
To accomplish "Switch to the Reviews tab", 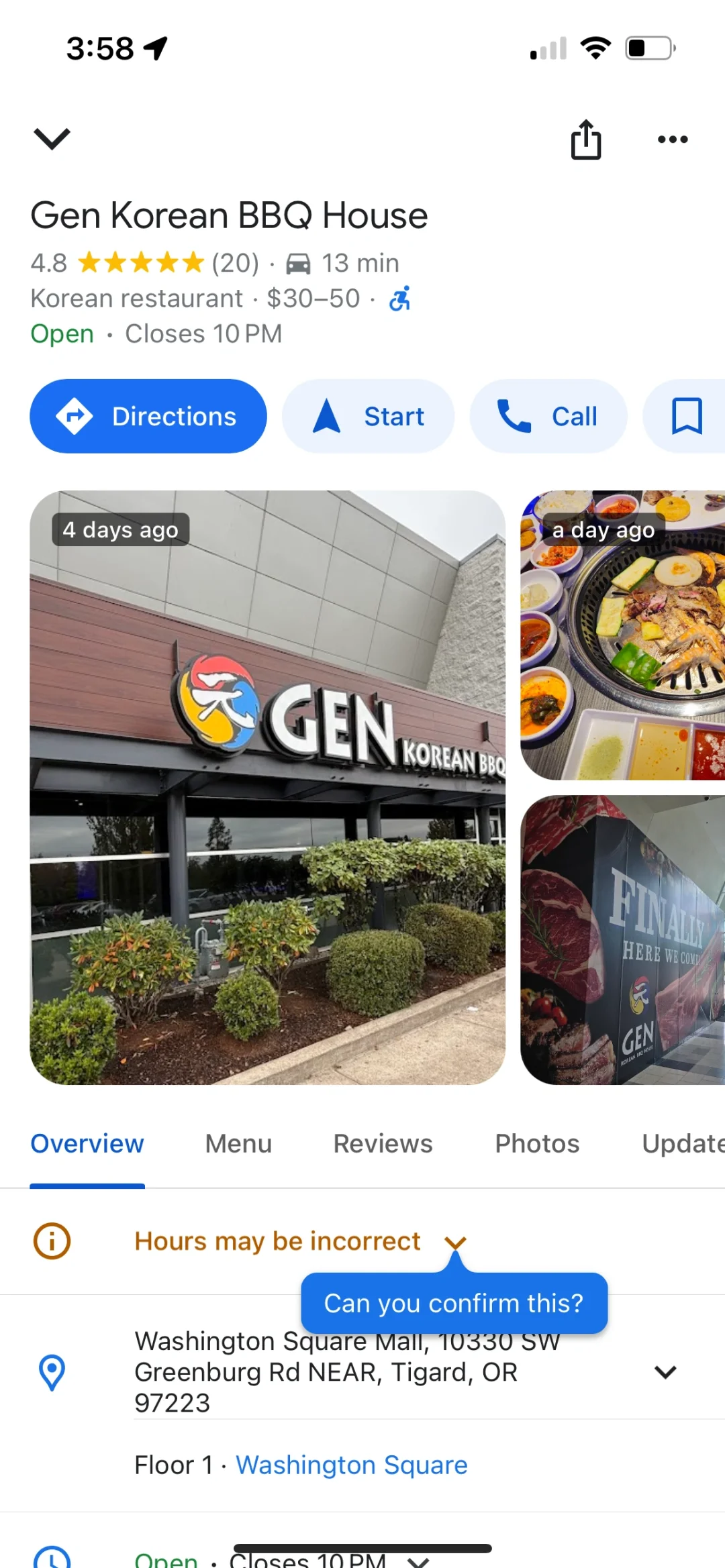I will (x=383, y=1143).
